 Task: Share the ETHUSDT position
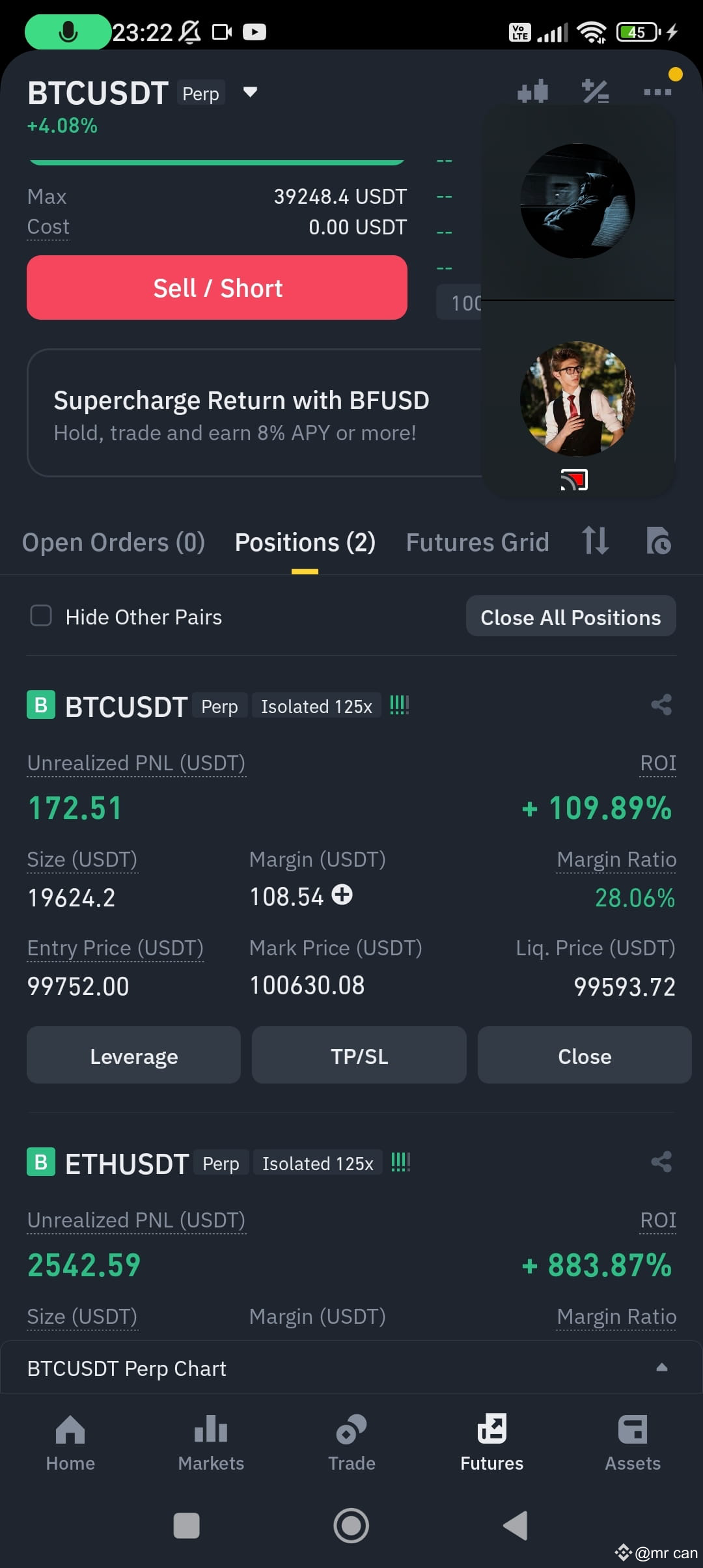(x=661, y=1162)
